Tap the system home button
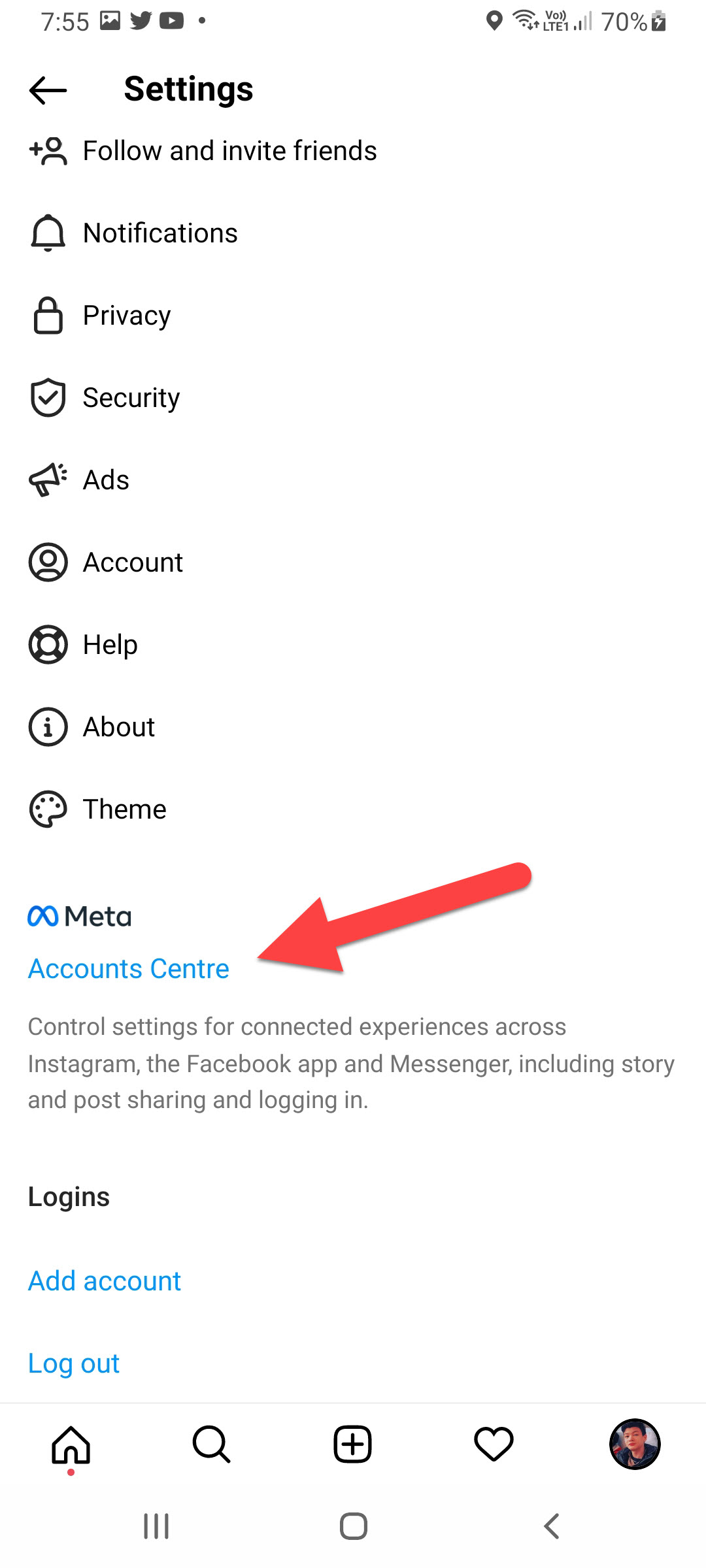The height and width of the screenshot is (1568, 706). click(353, 1527)
